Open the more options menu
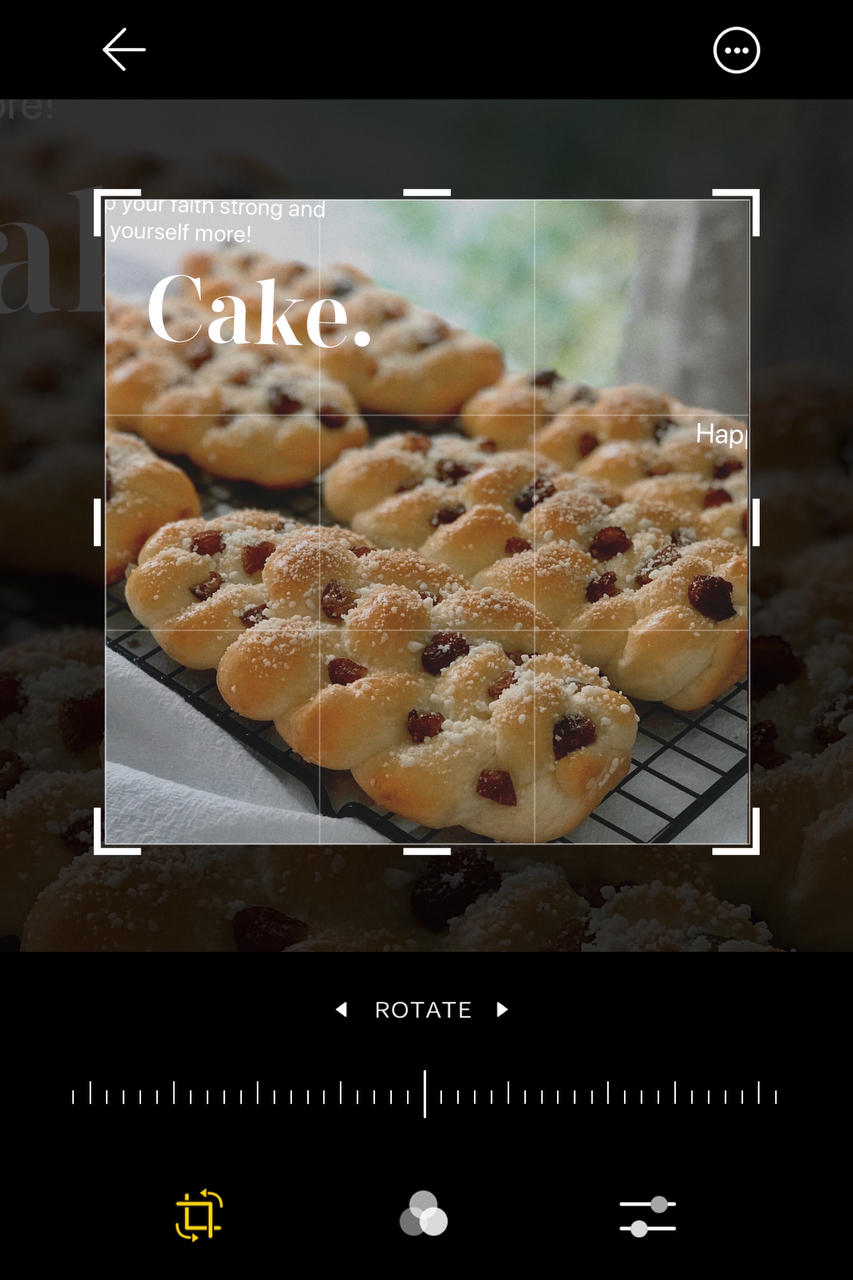853x1280 pixels. tap(736, 50)
